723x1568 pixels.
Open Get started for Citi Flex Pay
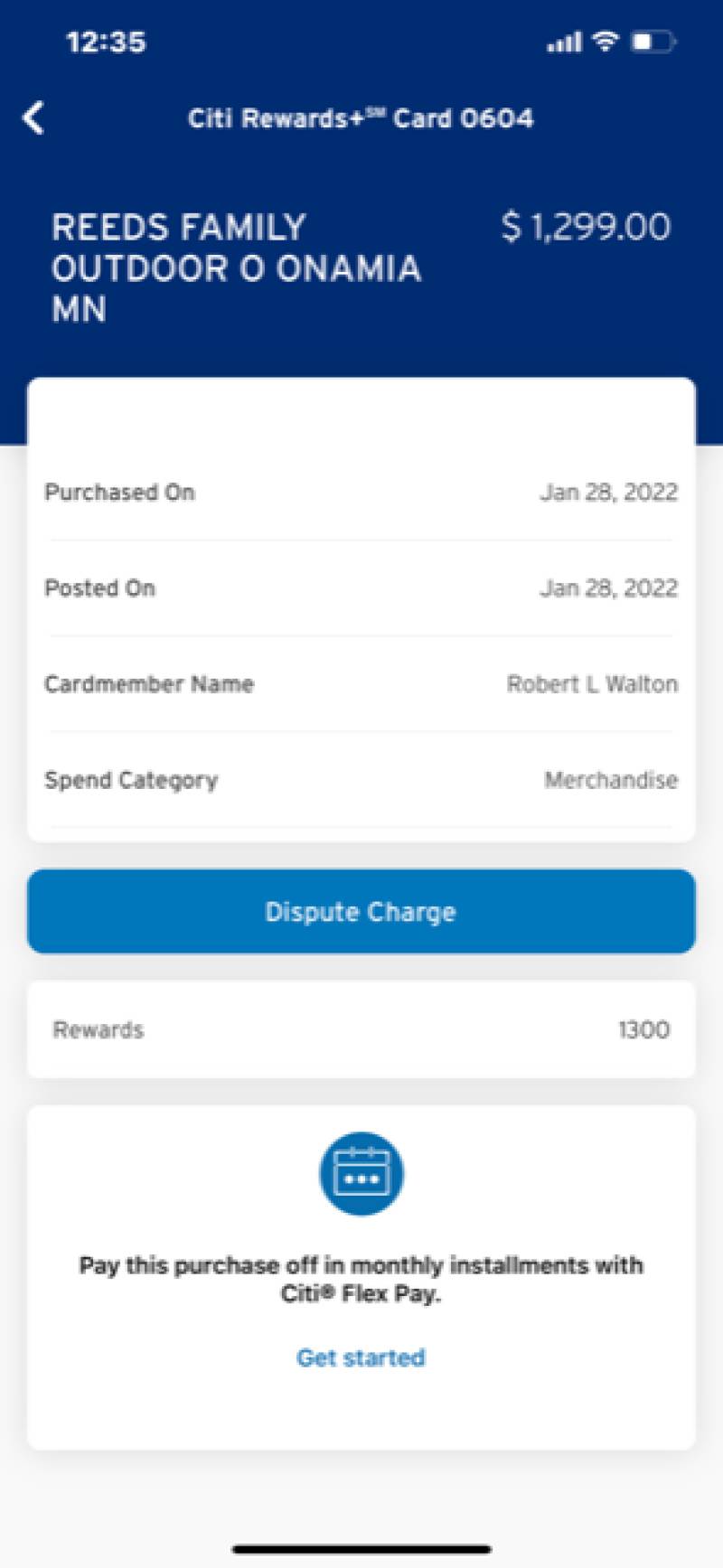click(361, 1357)
